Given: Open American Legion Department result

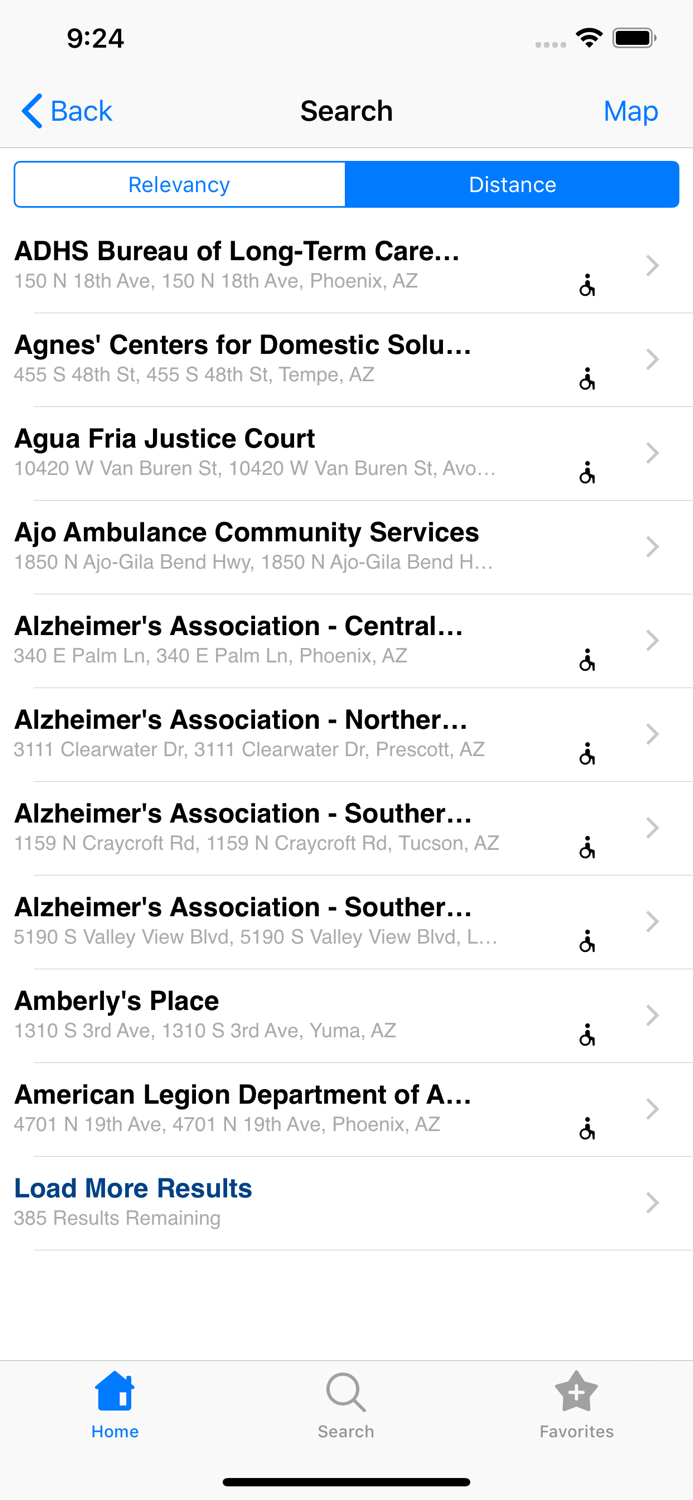Looking at the screenshot, I should (300, 1108).
